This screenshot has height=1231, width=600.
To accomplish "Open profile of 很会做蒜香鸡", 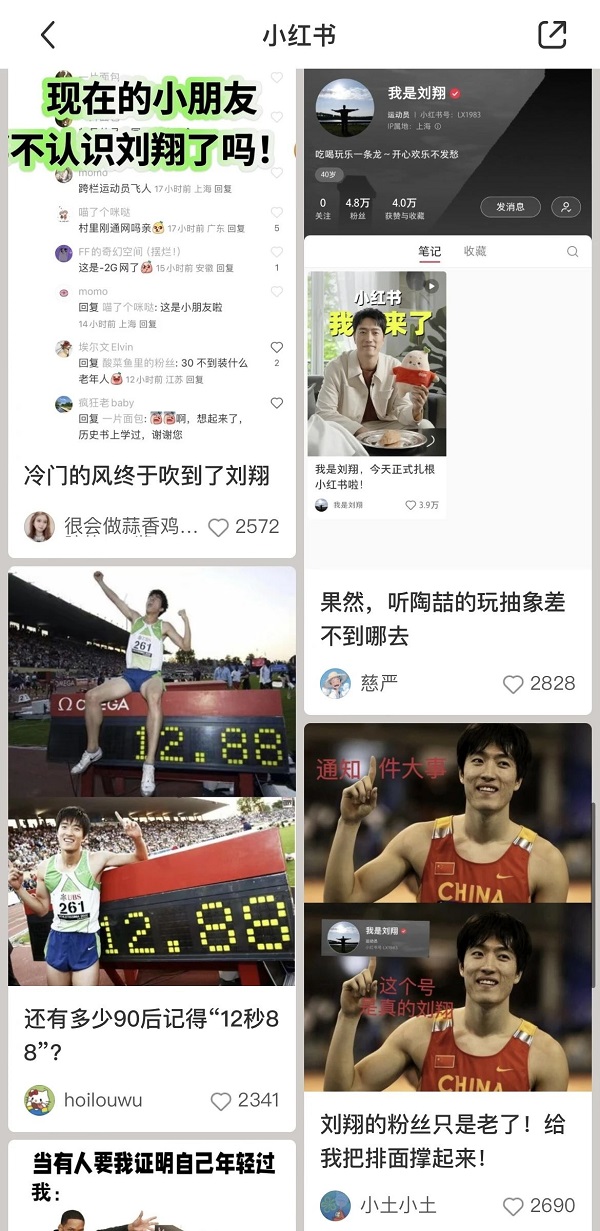I will (x=40, y=526).
